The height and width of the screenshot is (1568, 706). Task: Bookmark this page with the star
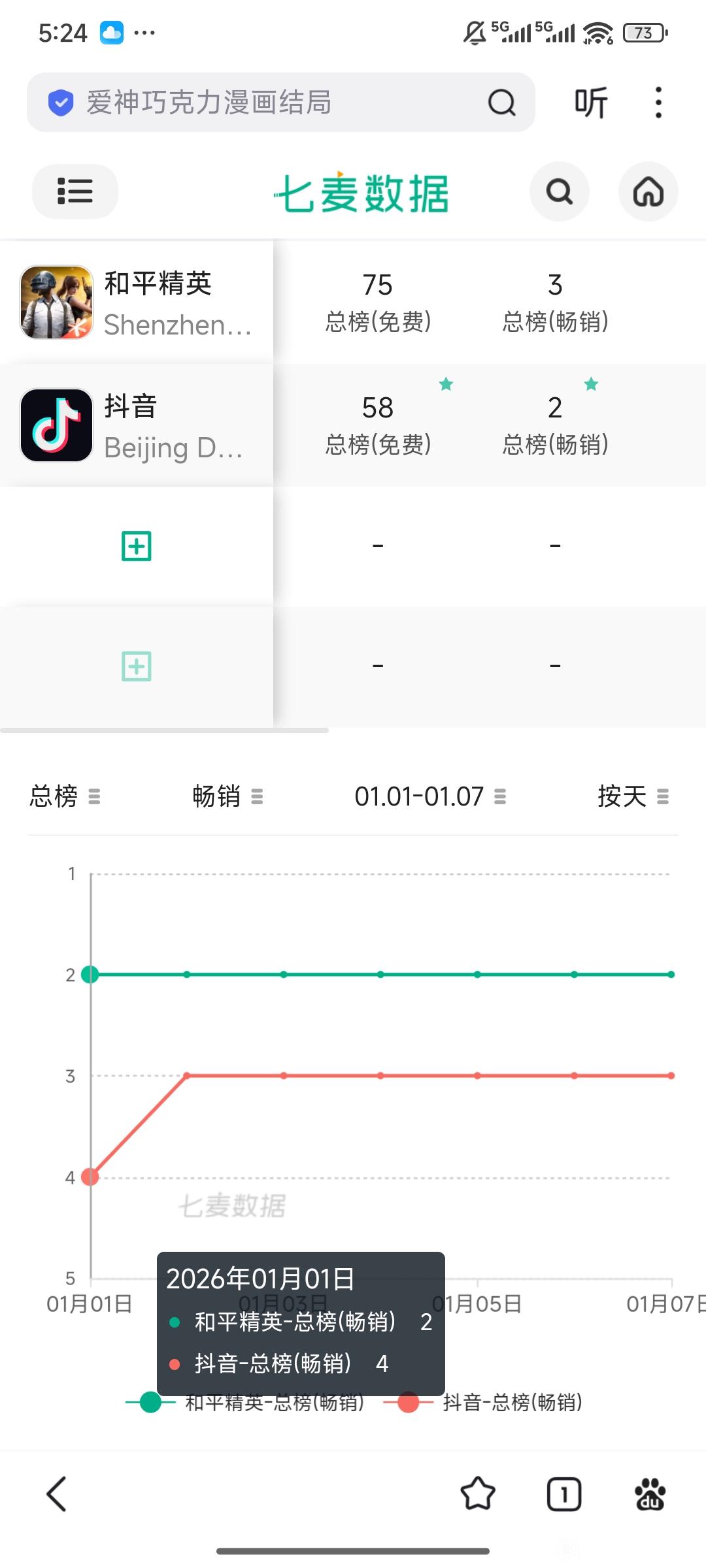pyautogui.click(x=478, y=1494)
